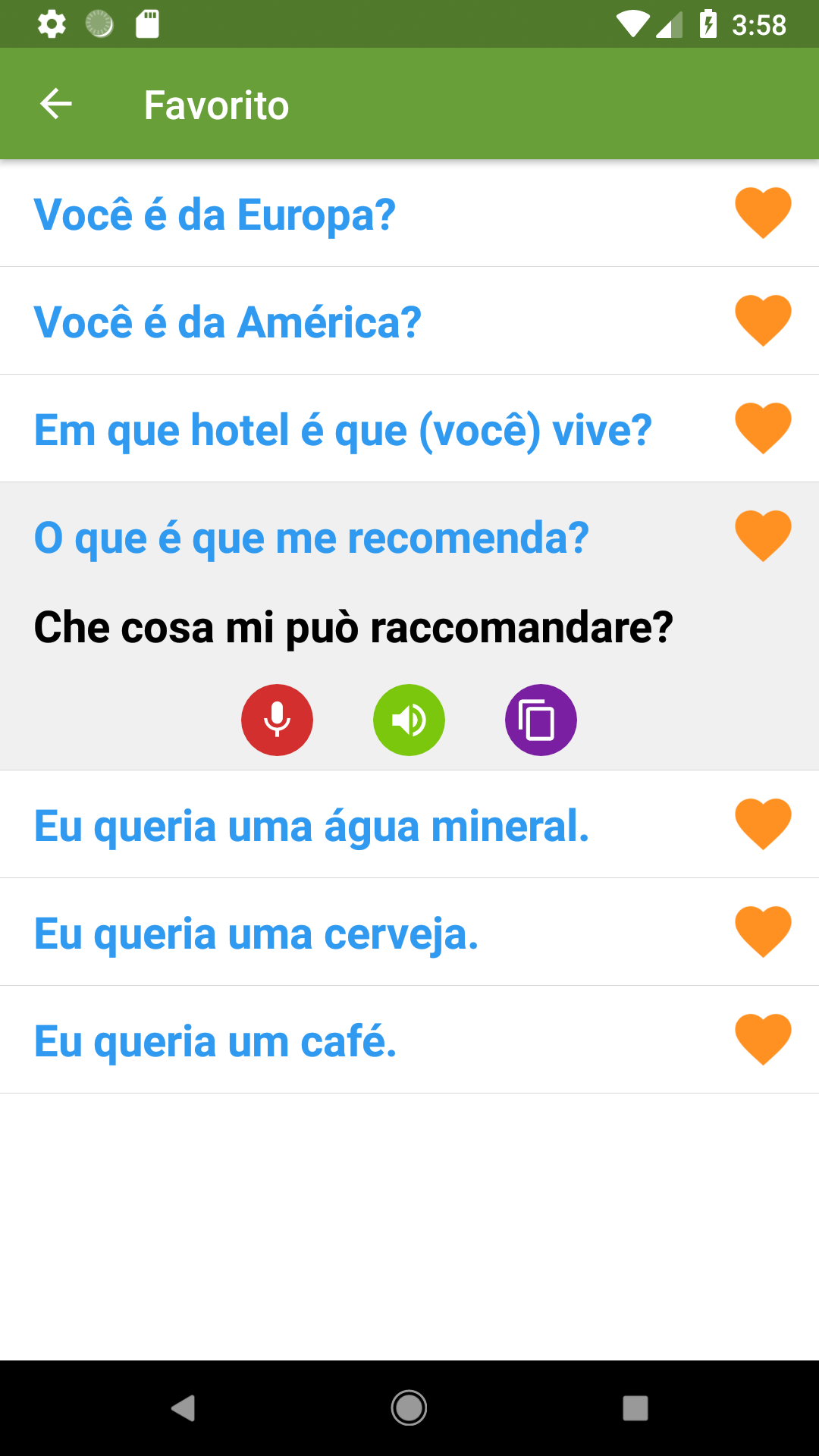Remove 'Eu queria um café.' from favorites

[x=763, y=1040]
